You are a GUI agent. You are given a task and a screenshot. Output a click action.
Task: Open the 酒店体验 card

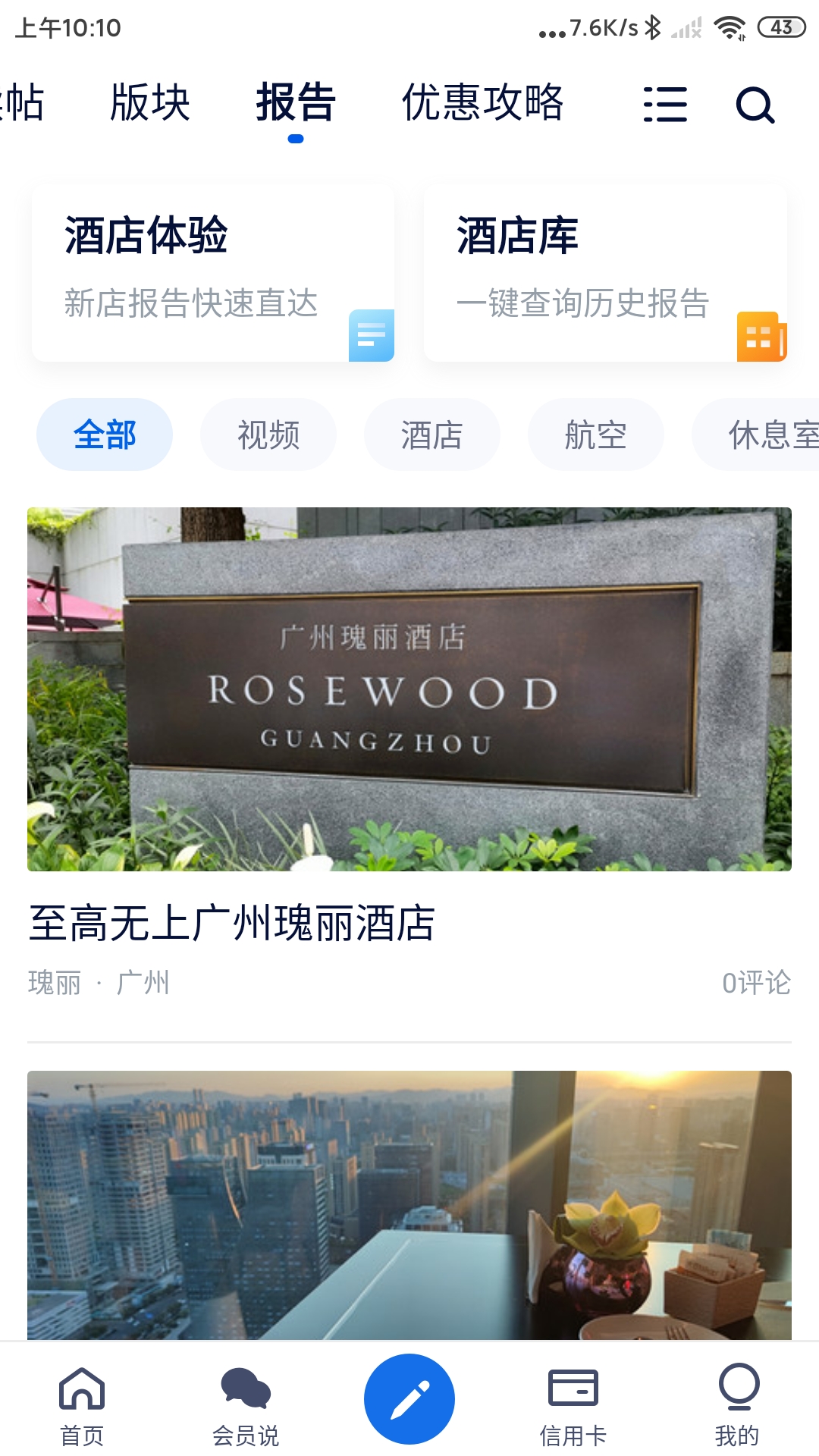coord(213,275)
